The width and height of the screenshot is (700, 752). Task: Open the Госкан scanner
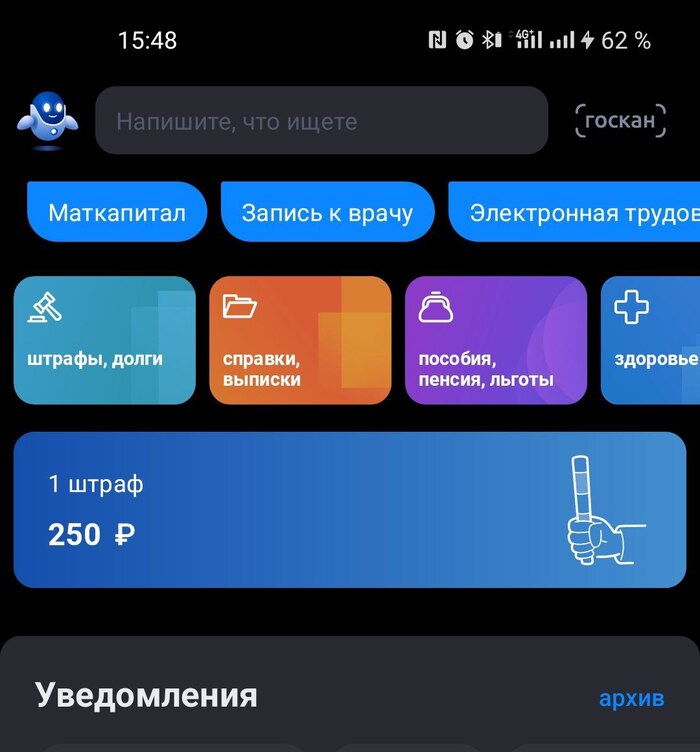tap(621, 121)
